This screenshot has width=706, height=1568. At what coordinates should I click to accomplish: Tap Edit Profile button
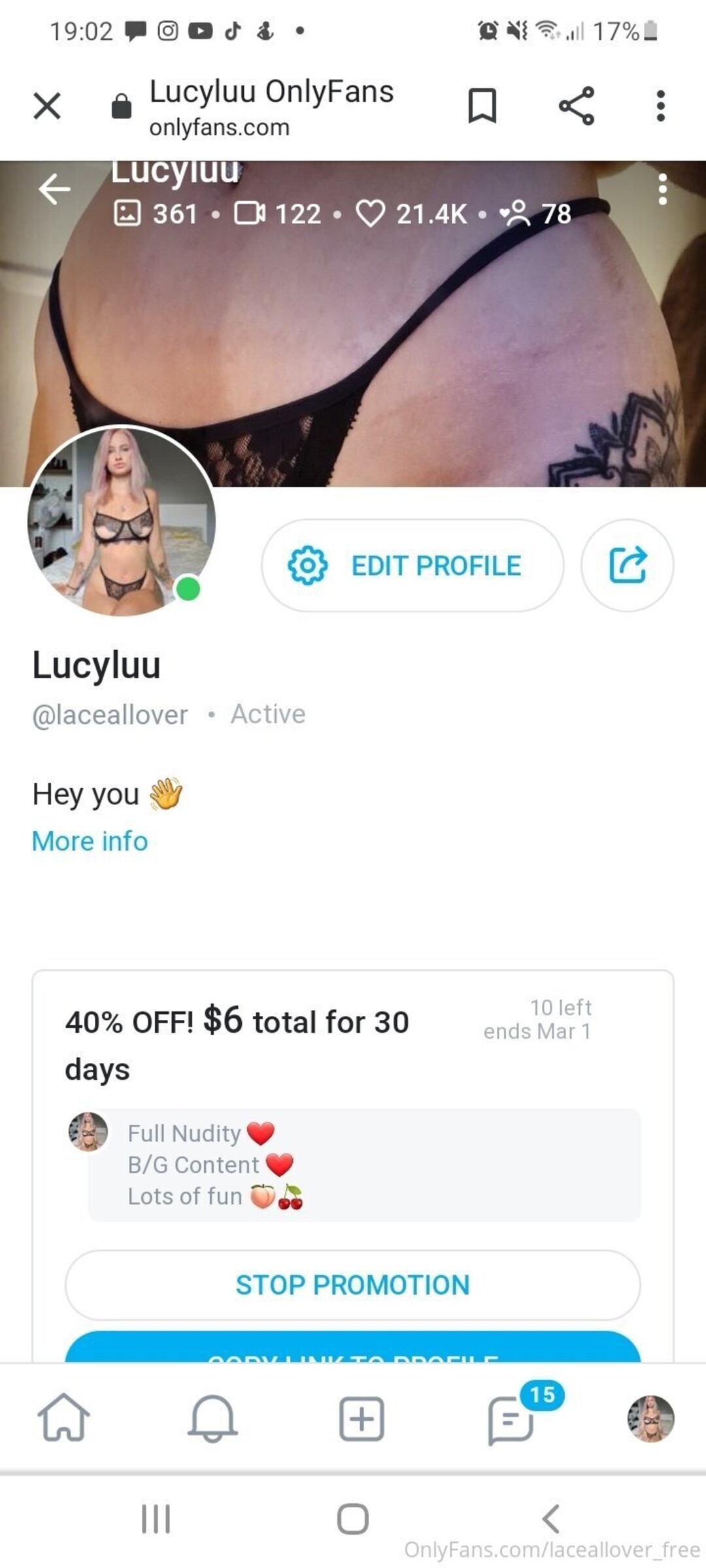click(412, 566)
